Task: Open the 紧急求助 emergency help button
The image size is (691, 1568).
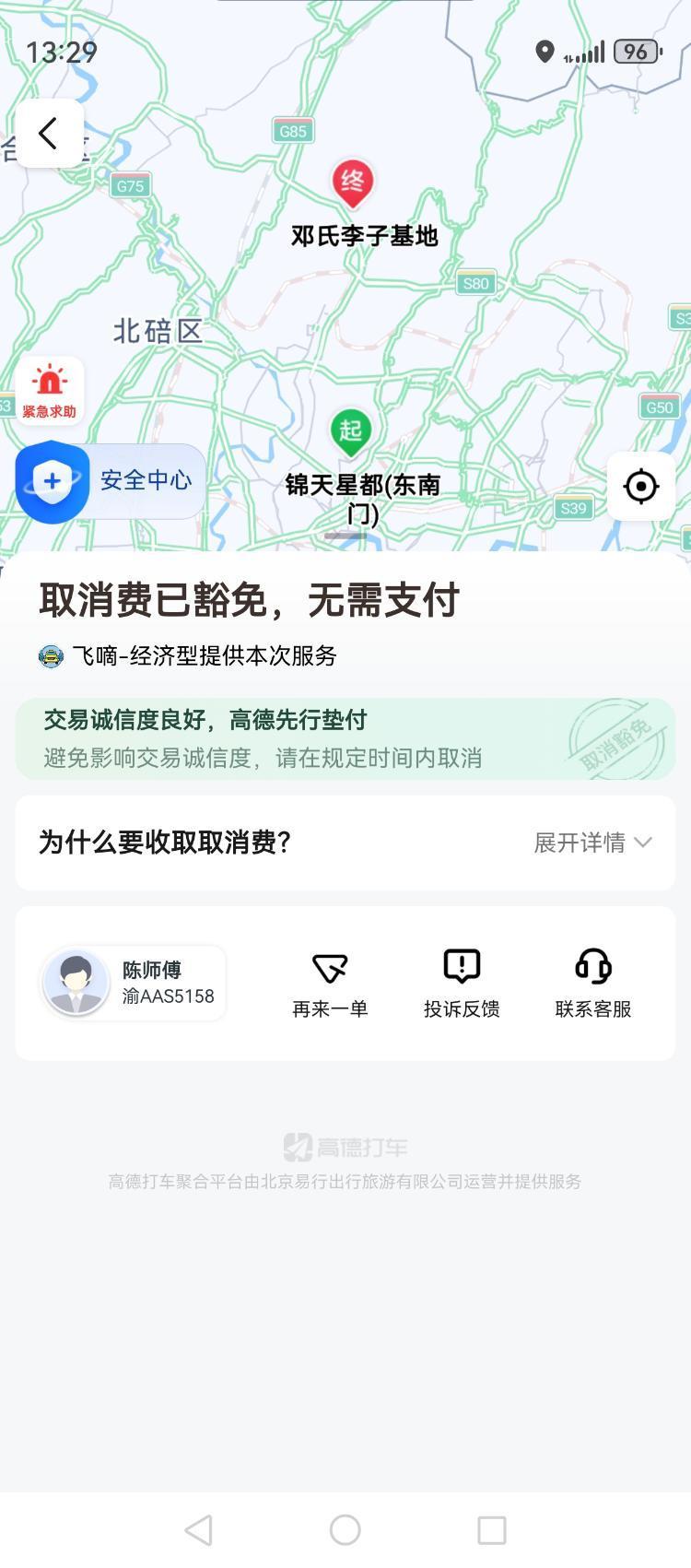Action: 50,391
